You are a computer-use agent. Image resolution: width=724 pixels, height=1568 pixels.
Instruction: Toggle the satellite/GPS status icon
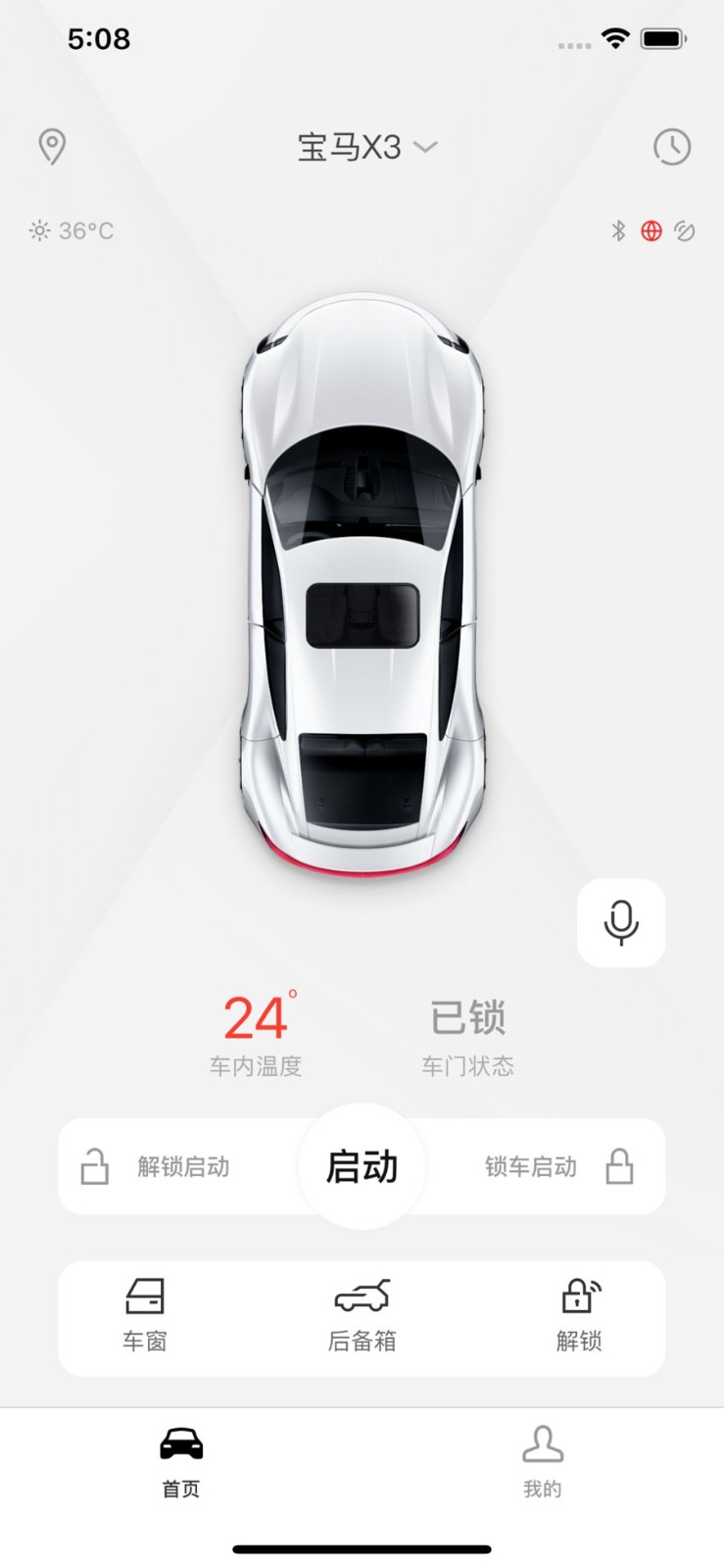point(687,231)
